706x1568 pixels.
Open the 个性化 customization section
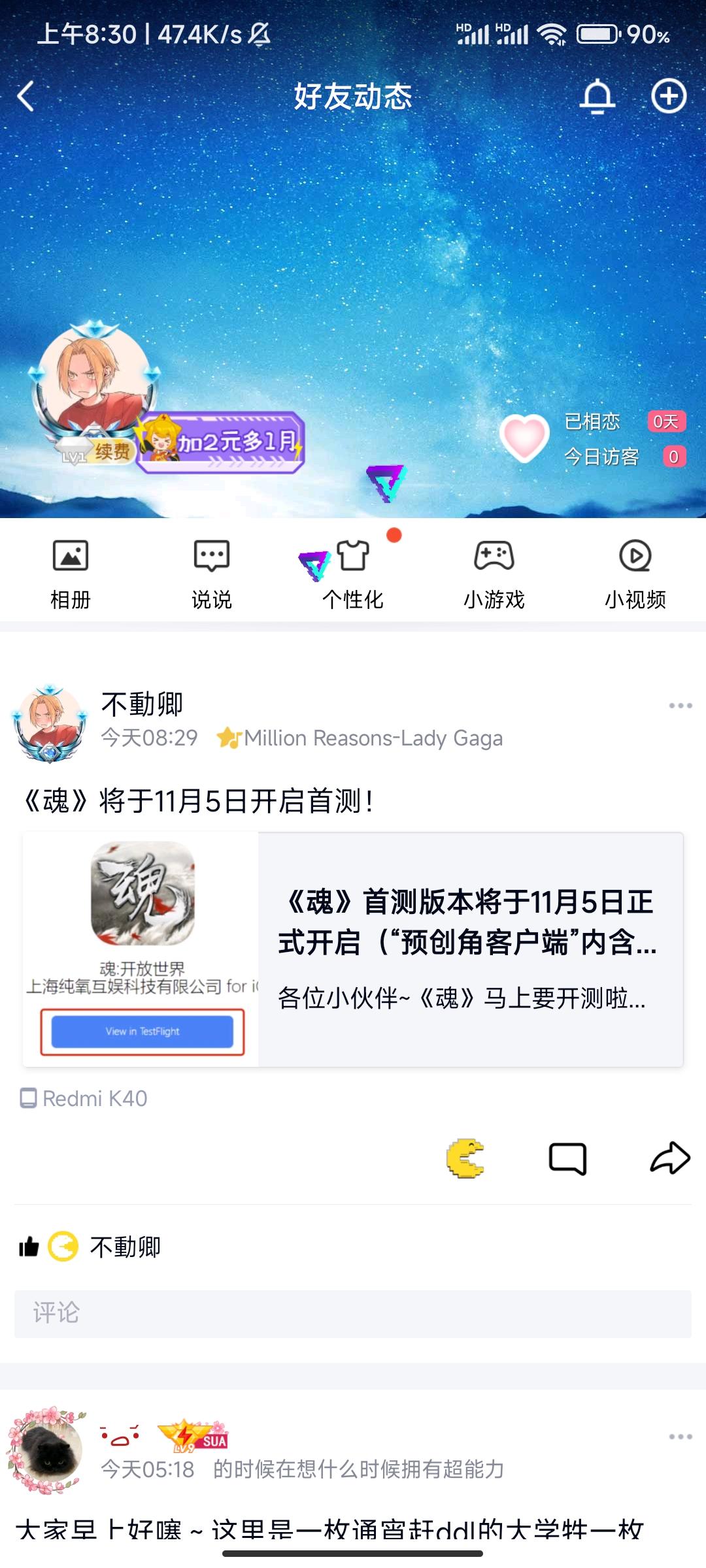tap(353, 572)
